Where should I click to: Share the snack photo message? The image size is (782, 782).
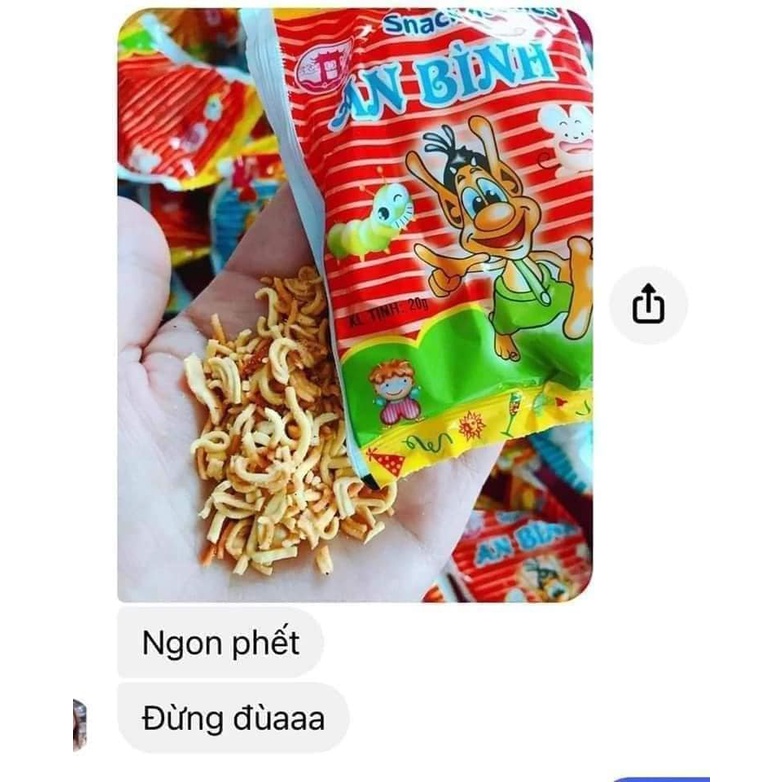coord(648,305)
